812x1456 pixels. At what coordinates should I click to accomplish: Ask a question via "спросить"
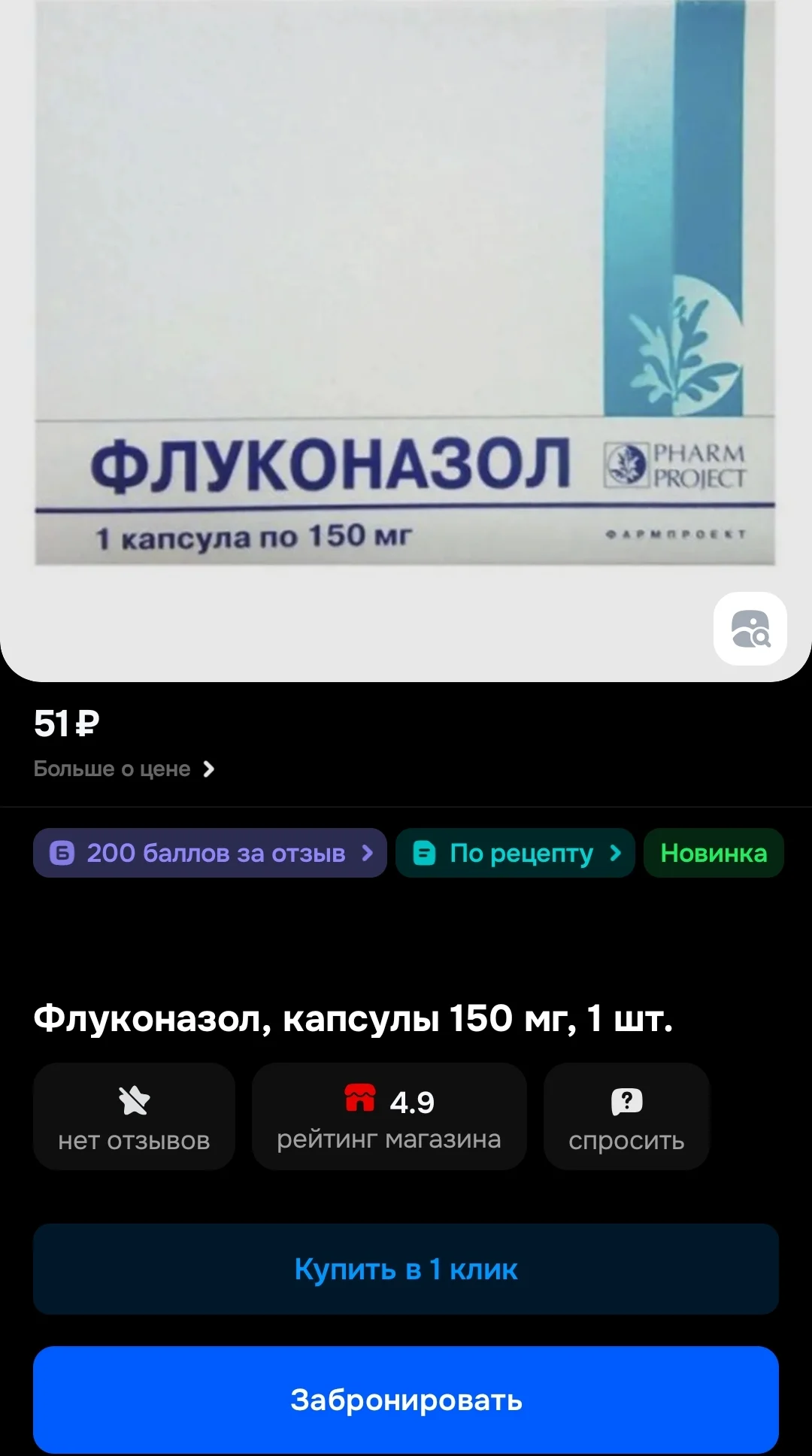[626, 1116]
